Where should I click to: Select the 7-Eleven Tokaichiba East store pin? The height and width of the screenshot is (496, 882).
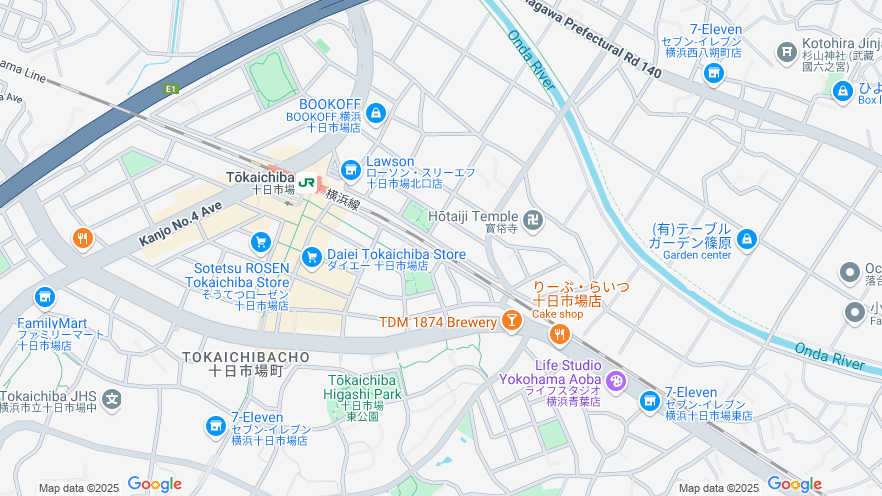coord(650,400)
